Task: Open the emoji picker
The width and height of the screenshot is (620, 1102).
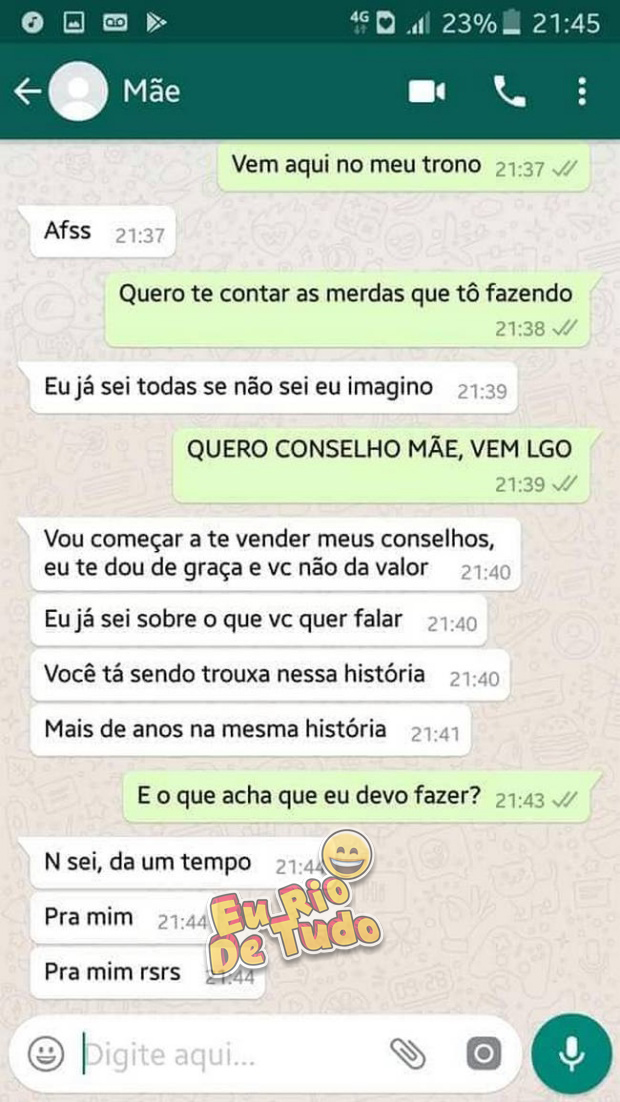Action: (46, 1054)
